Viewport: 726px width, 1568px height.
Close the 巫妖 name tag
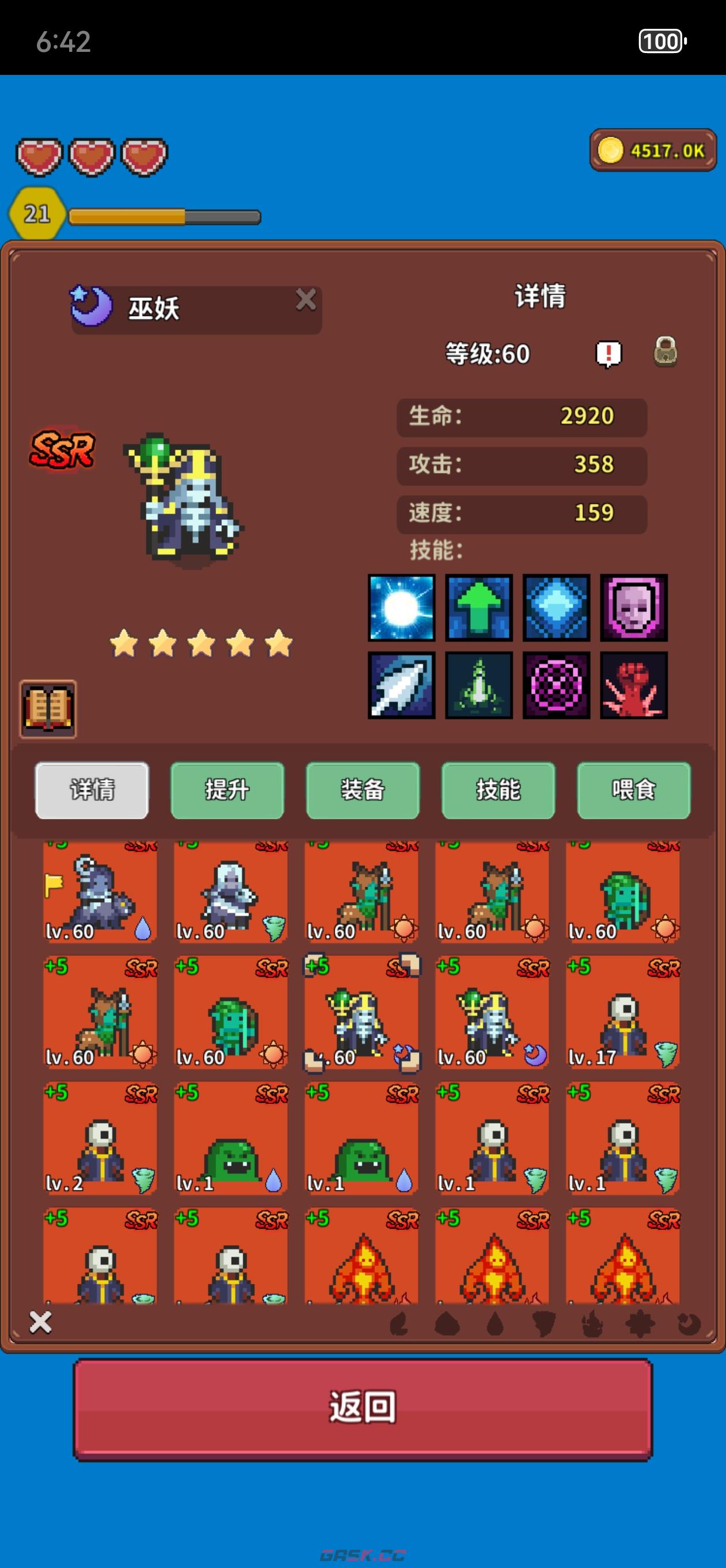(x=305, y=300)
